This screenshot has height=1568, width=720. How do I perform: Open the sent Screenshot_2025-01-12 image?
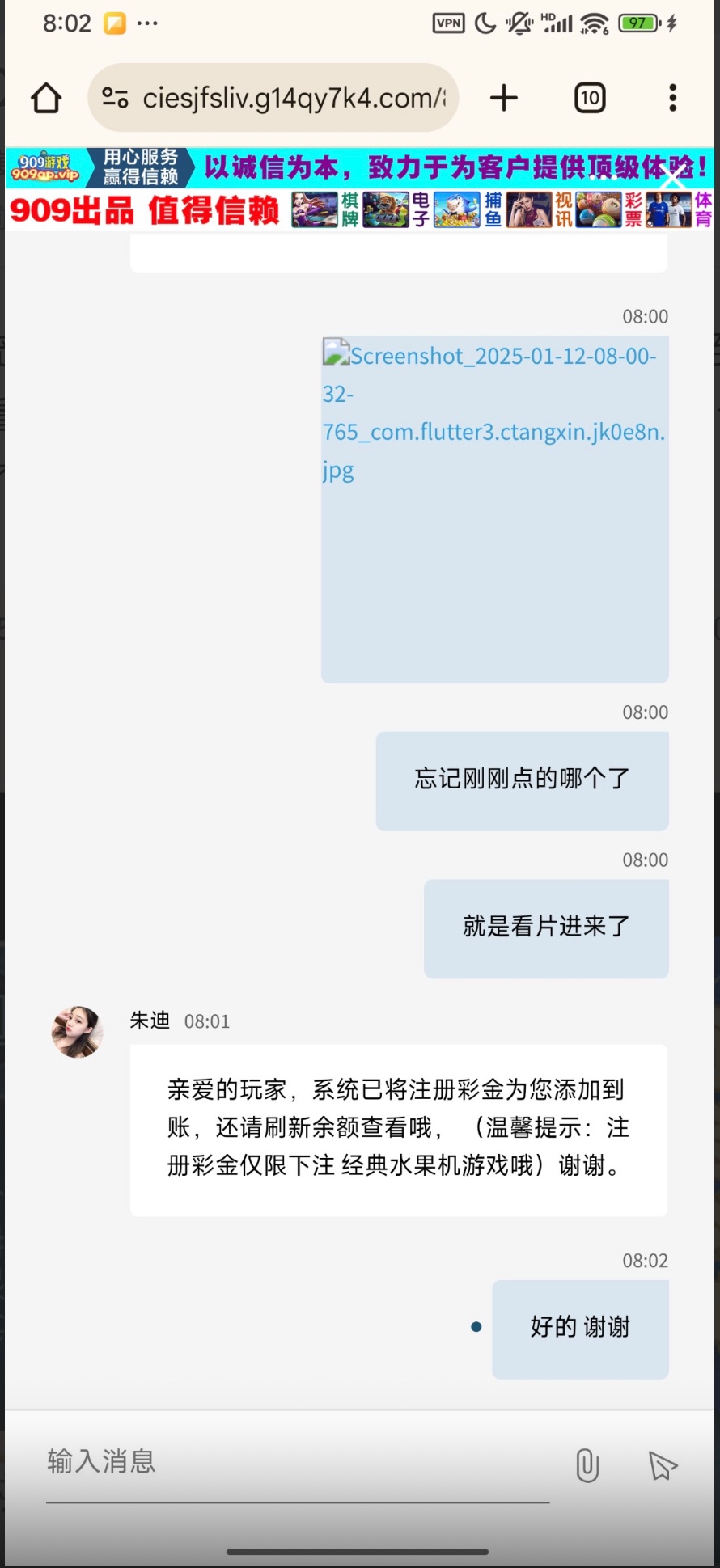click(x=494, y=509)
